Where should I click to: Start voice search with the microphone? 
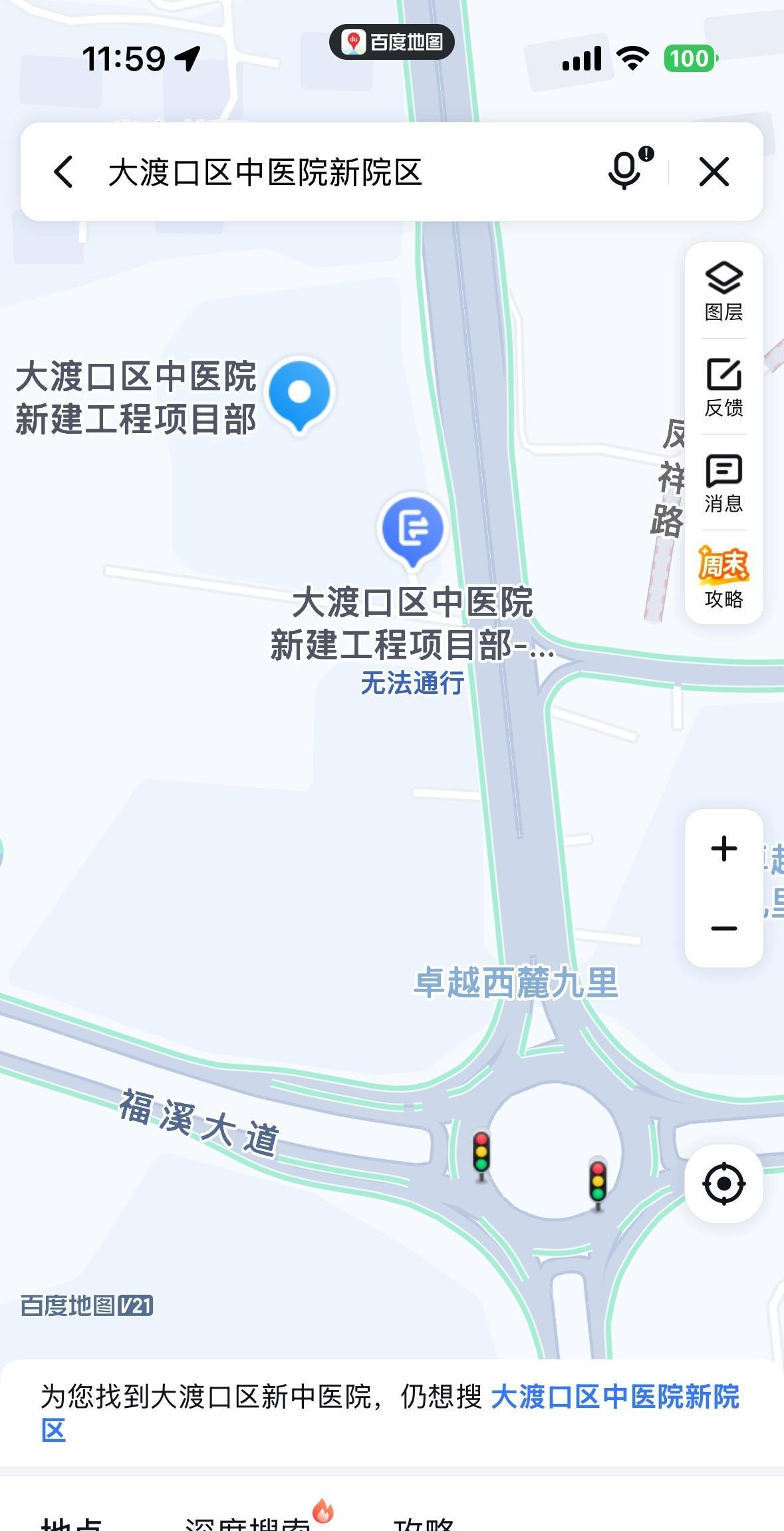pyautogui.click(x=625, y=171)
